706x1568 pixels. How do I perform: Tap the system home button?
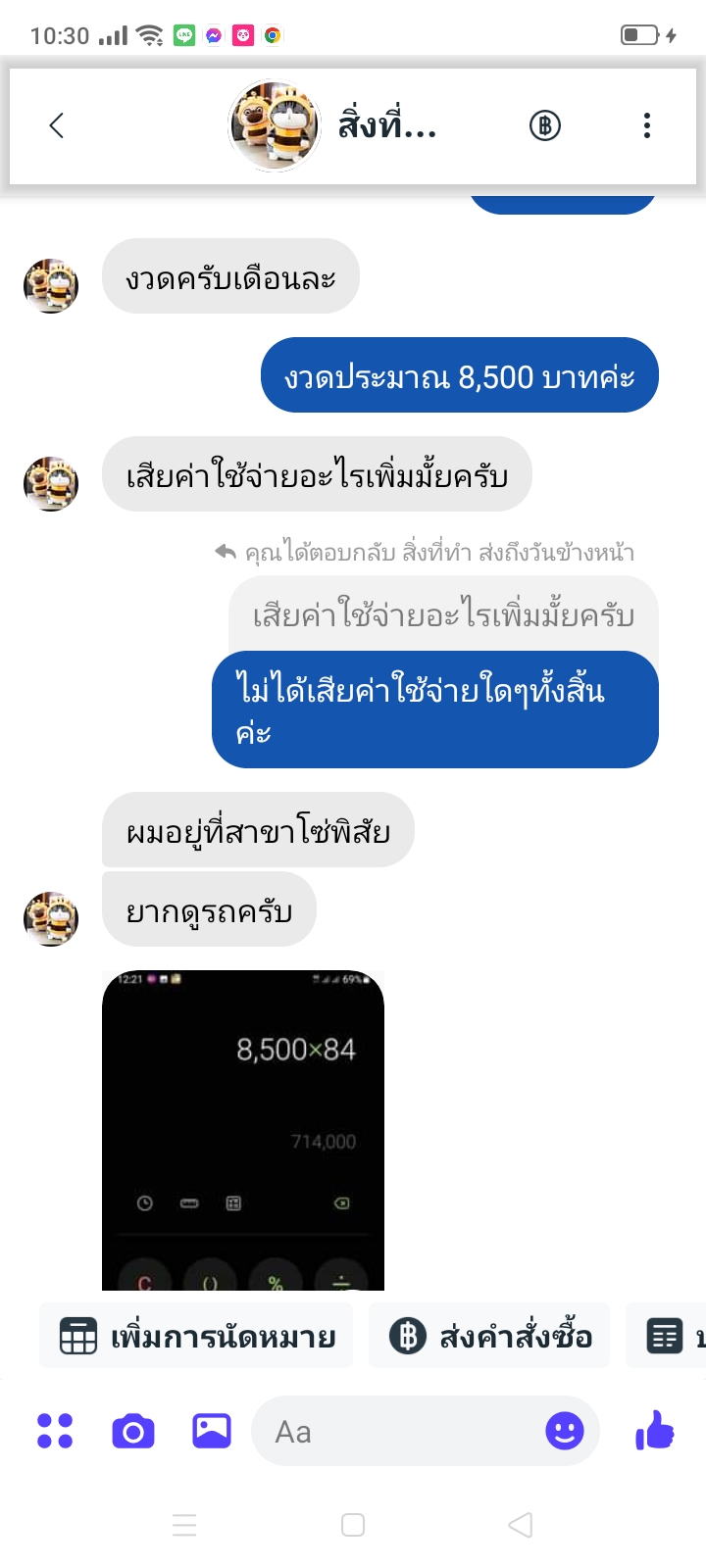point(353,1525)
